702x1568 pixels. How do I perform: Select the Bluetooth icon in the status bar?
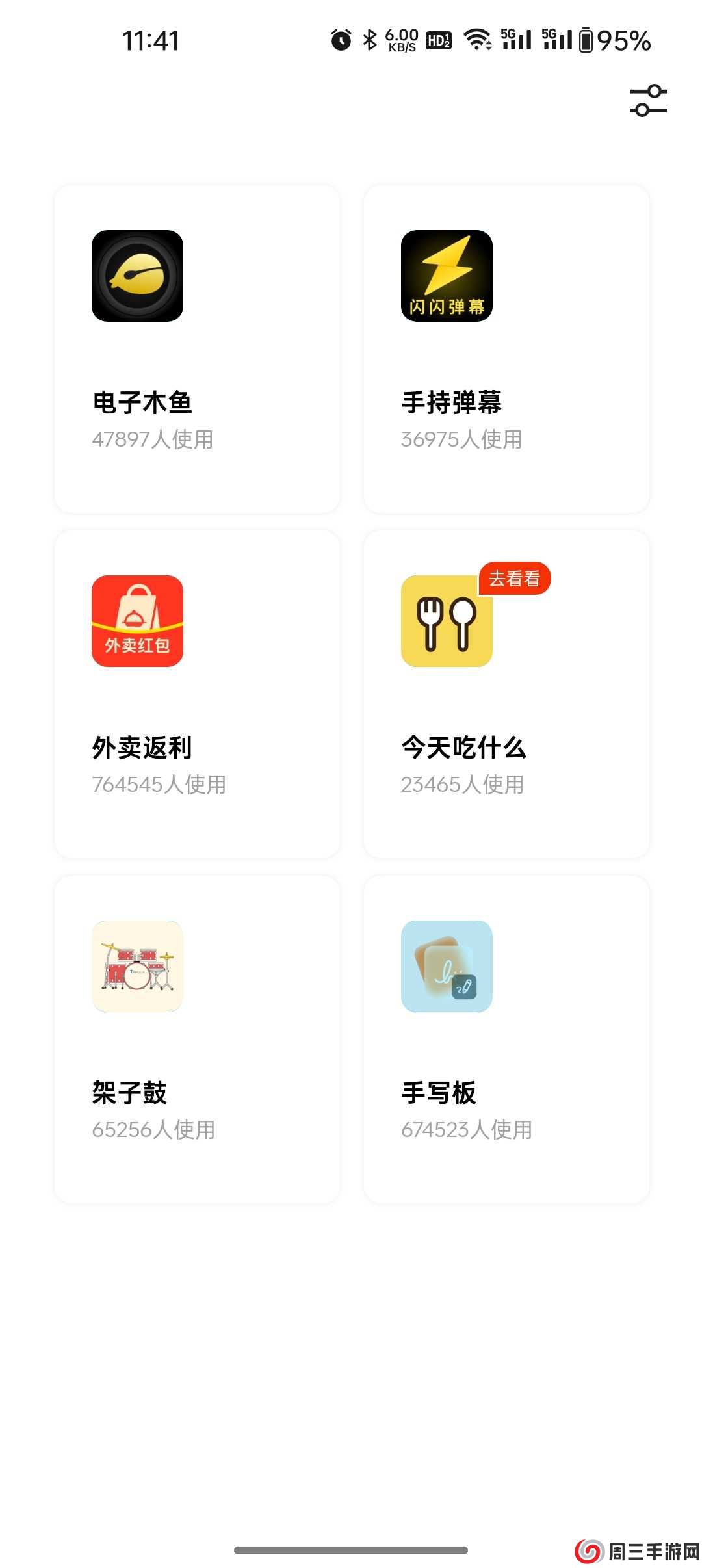(x=369, y=40)
